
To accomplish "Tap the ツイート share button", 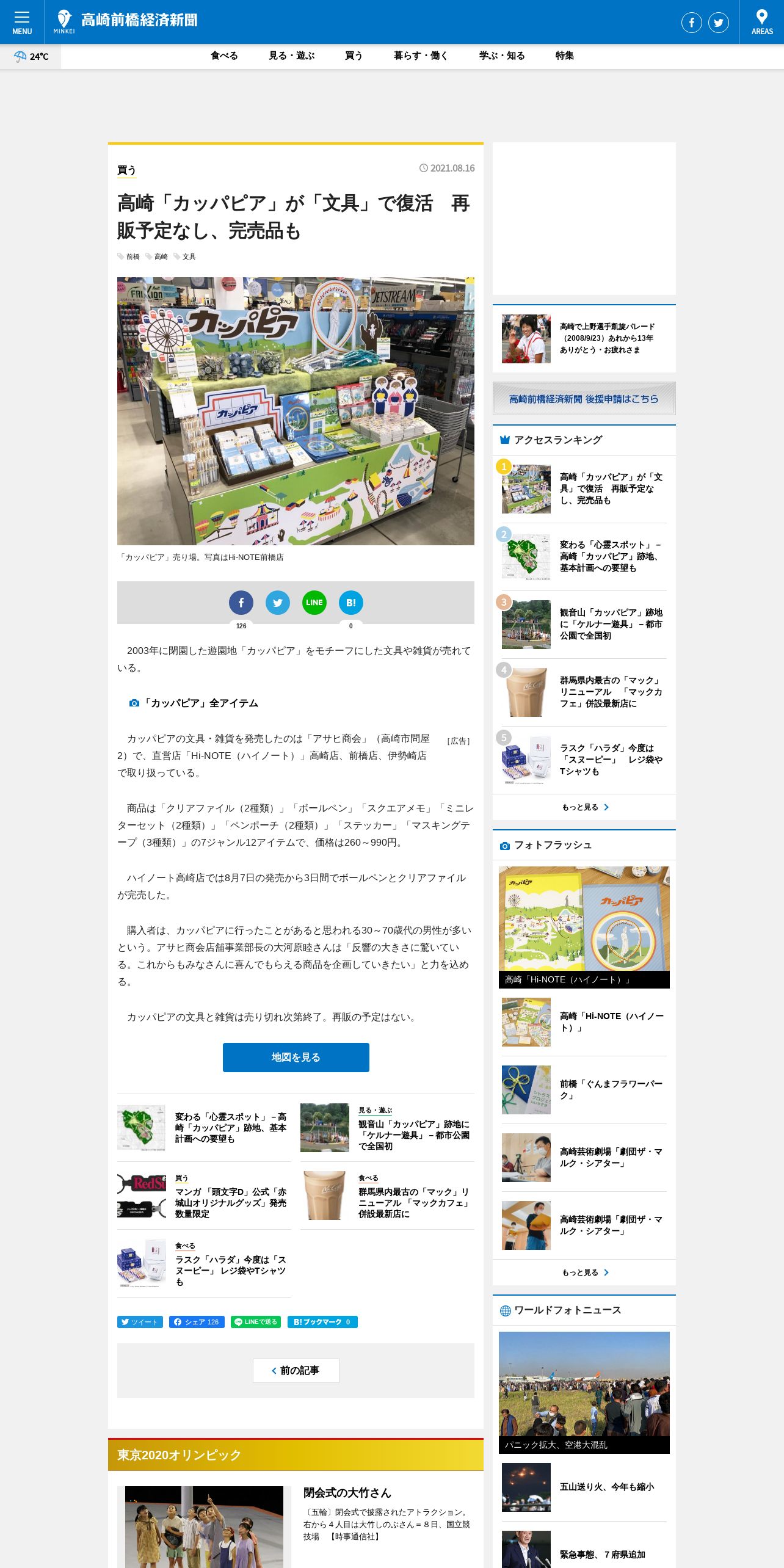I will [x=140, y=1322].
